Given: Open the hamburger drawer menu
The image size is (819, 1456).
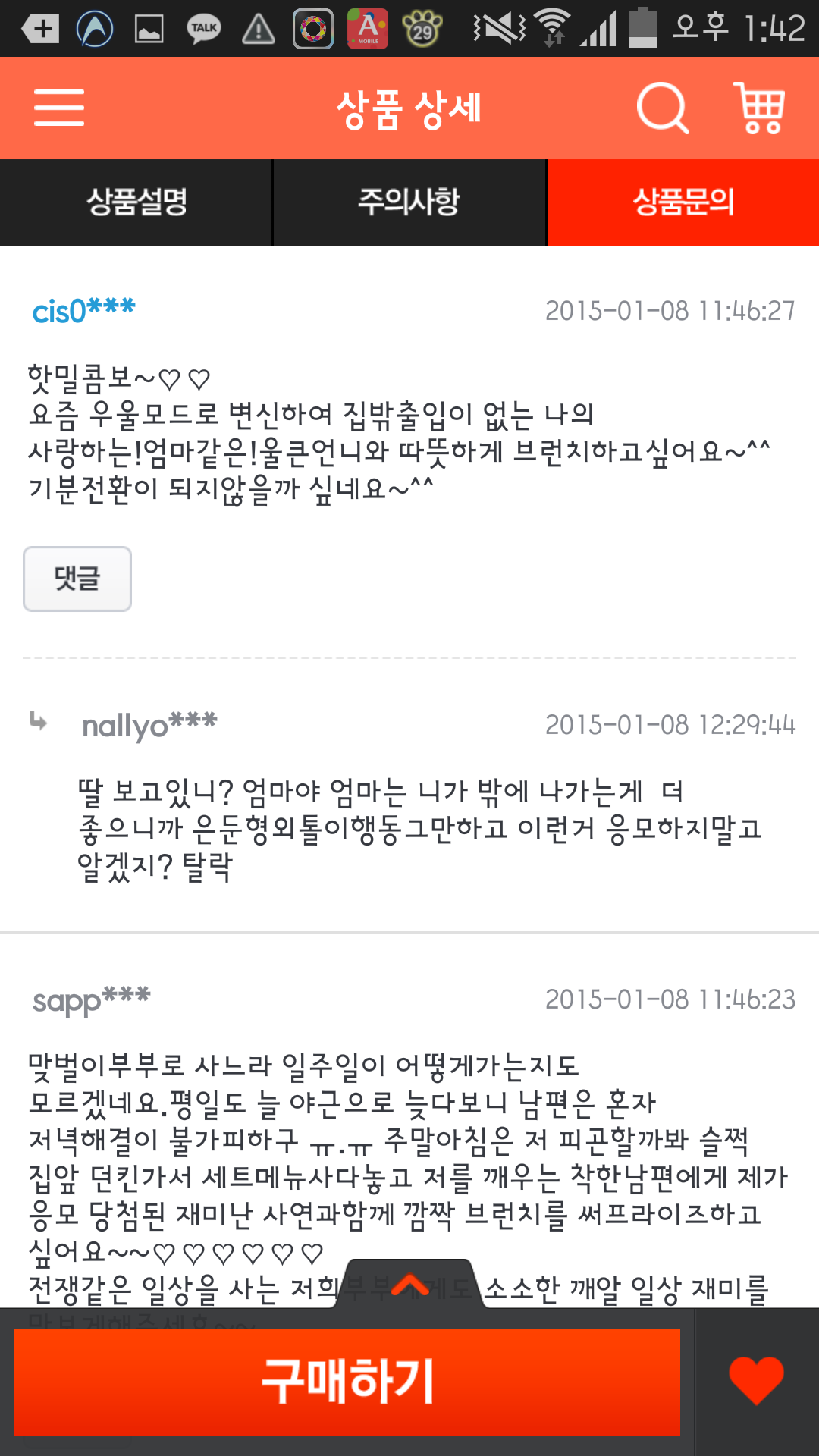Looking at the screenshot, I should 59,107.
